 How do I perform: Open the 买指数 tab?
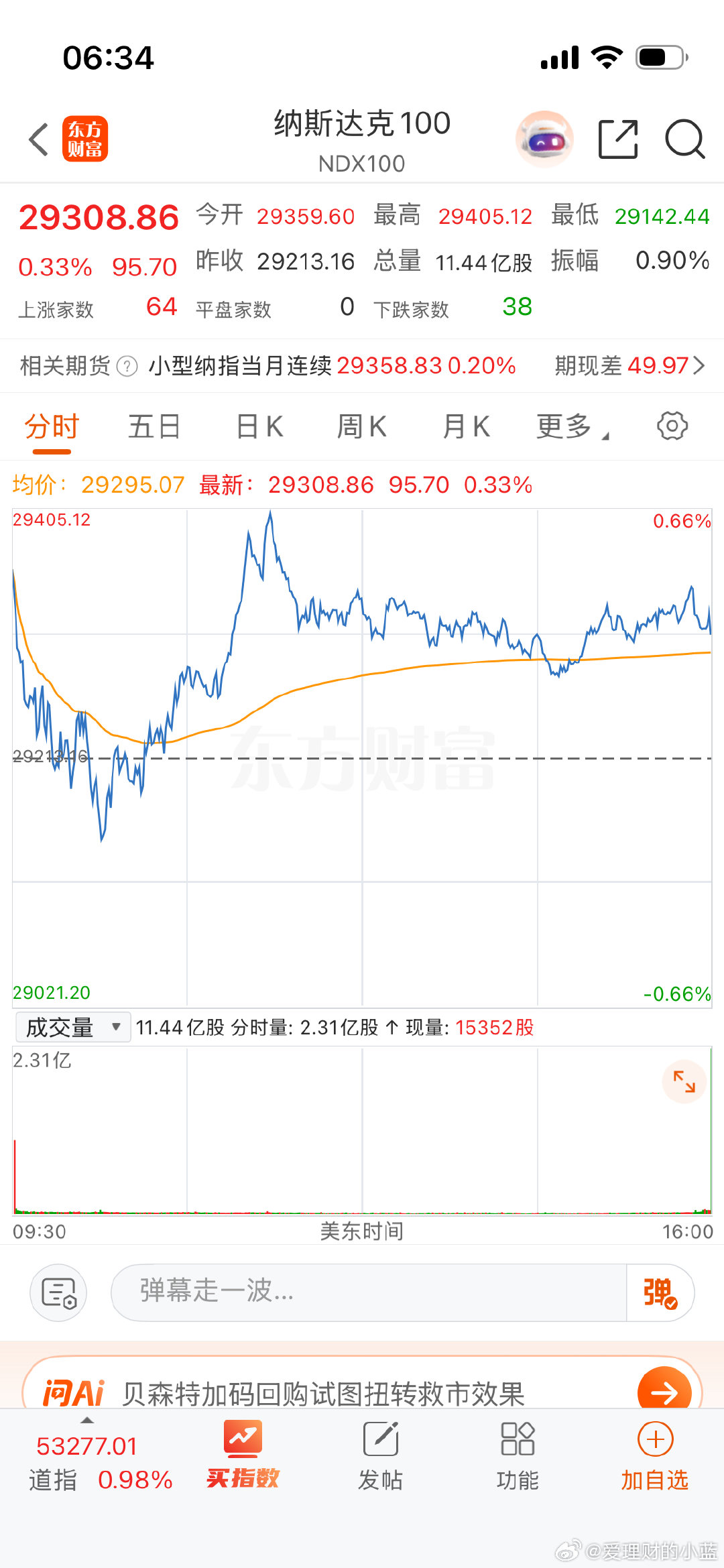(x=243, y=1454)
